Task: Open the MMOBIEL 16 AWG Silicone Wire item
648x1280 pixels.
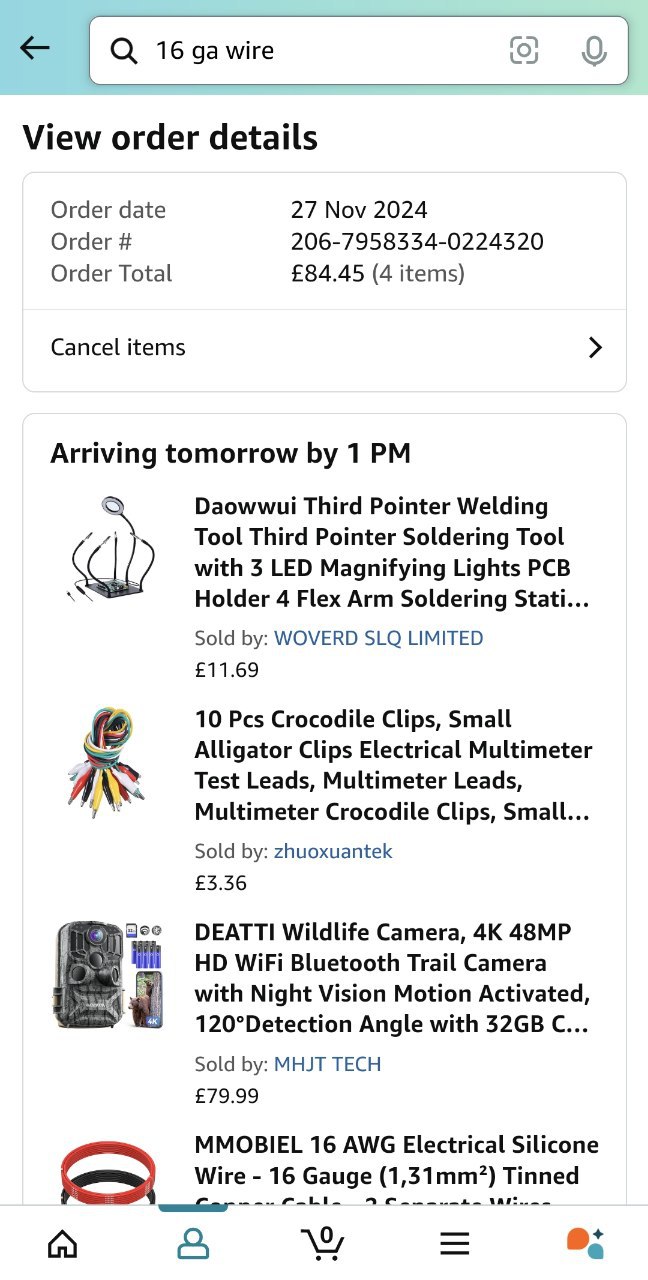Action: click(x=396, y=1160)
